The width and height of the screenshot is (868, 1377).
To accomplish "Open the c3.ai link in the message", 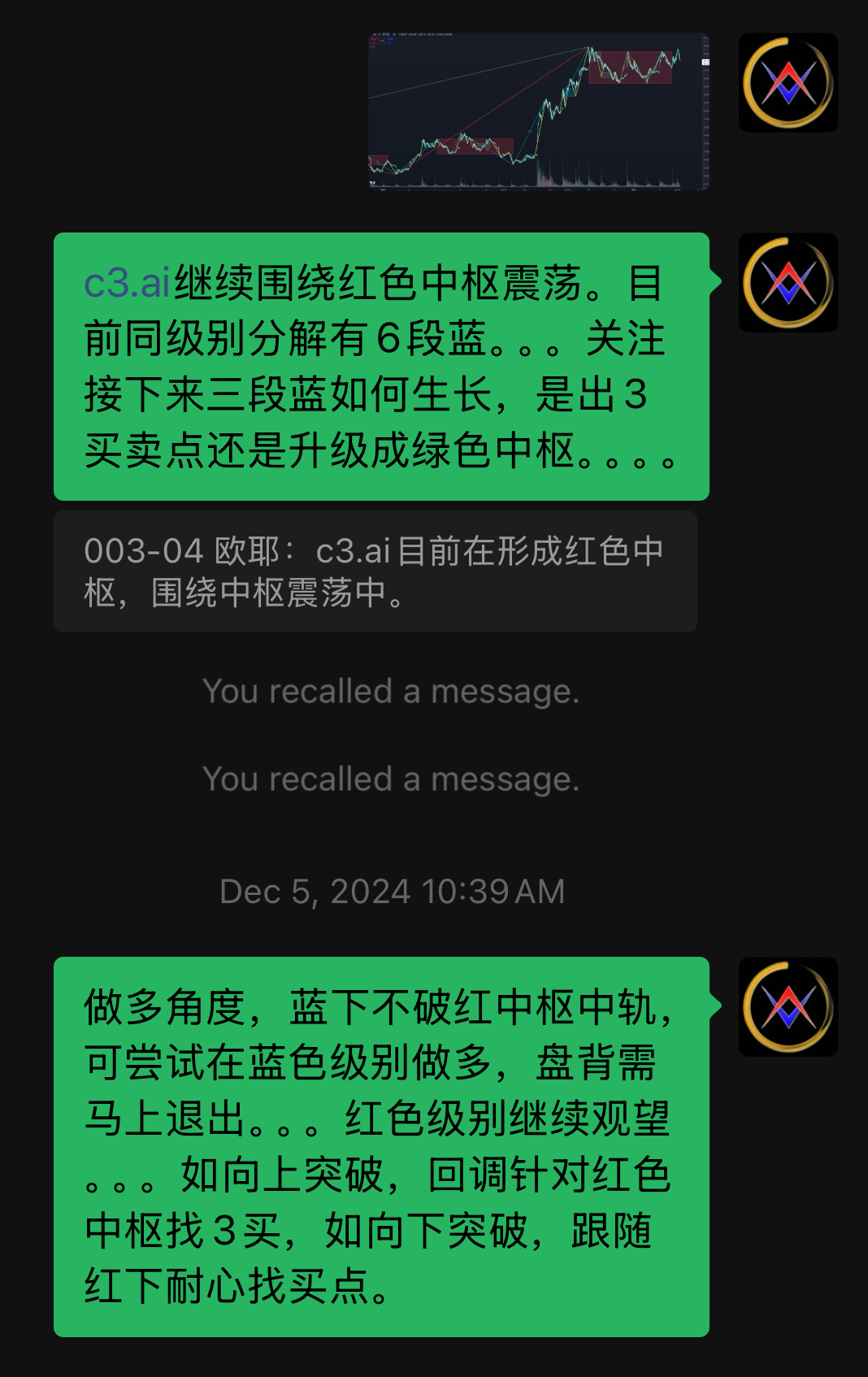I will pyautogui.click(x=127, y=284).
